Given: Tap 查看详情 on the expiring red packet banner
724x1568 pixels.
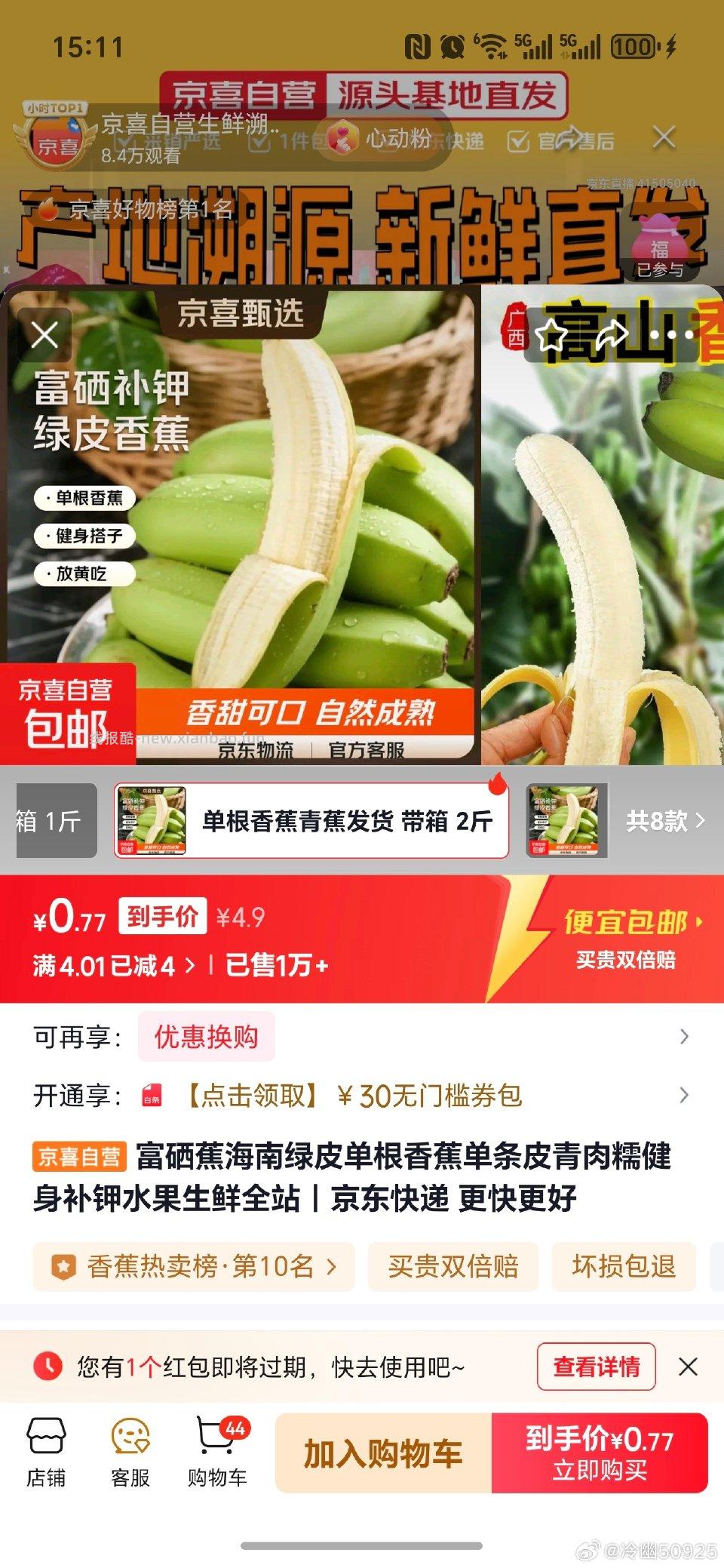Looking at the screenshot, I should point(595,1367).
